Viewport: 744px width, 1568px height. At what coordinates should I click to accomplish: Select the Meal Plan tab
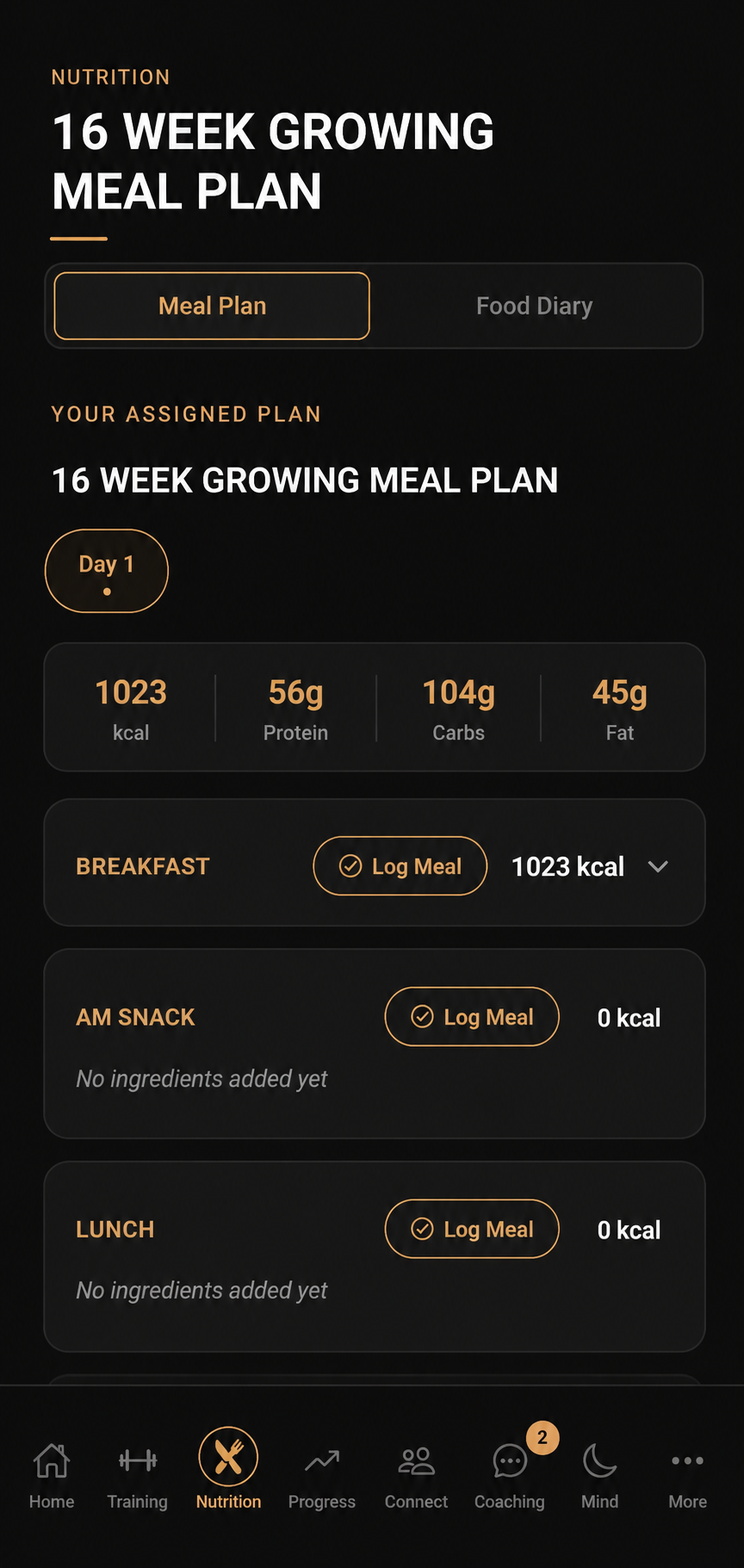[x=212, y=306]
